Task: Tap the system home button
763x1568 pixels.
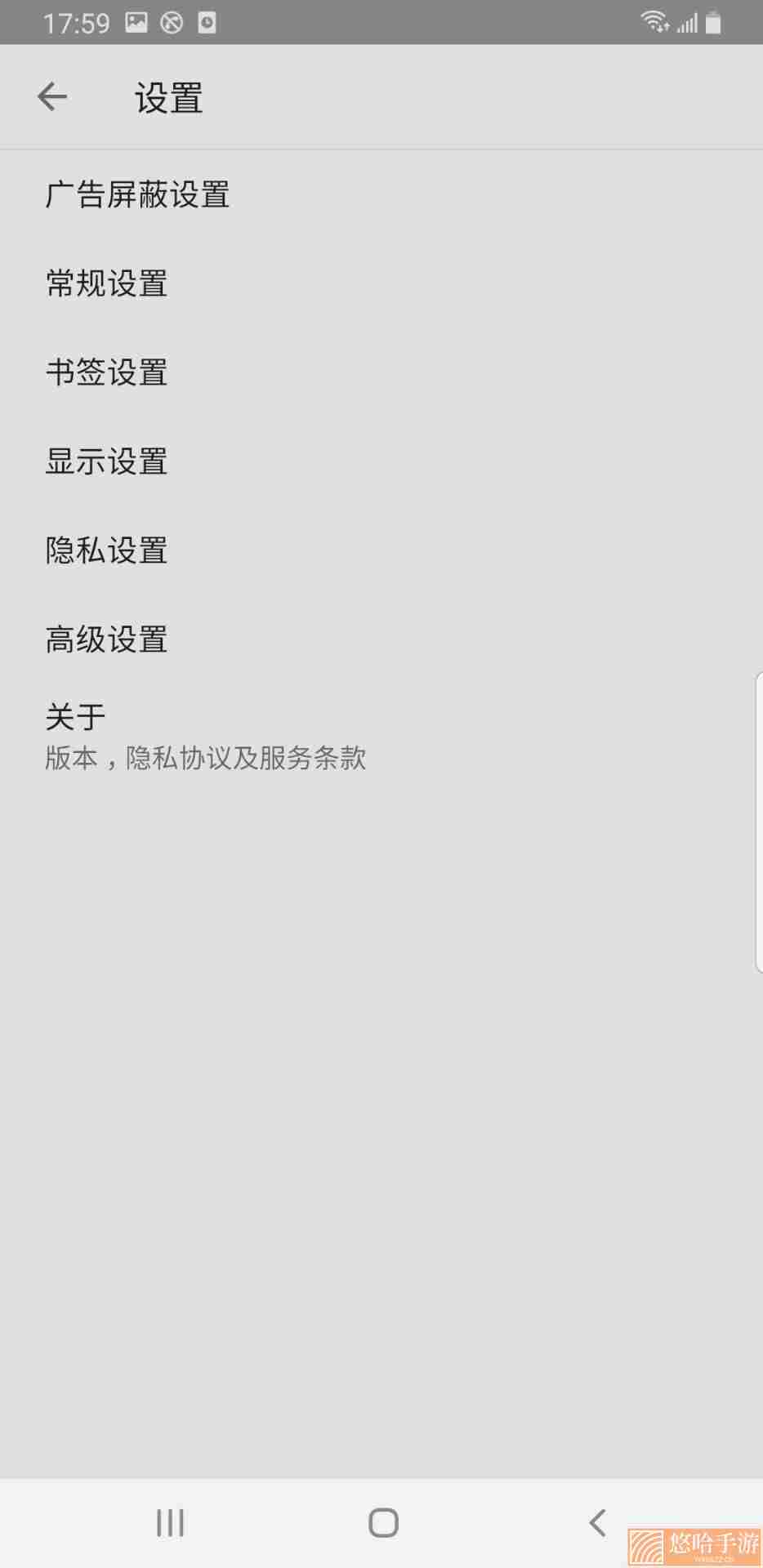Action: point(383,1523)
